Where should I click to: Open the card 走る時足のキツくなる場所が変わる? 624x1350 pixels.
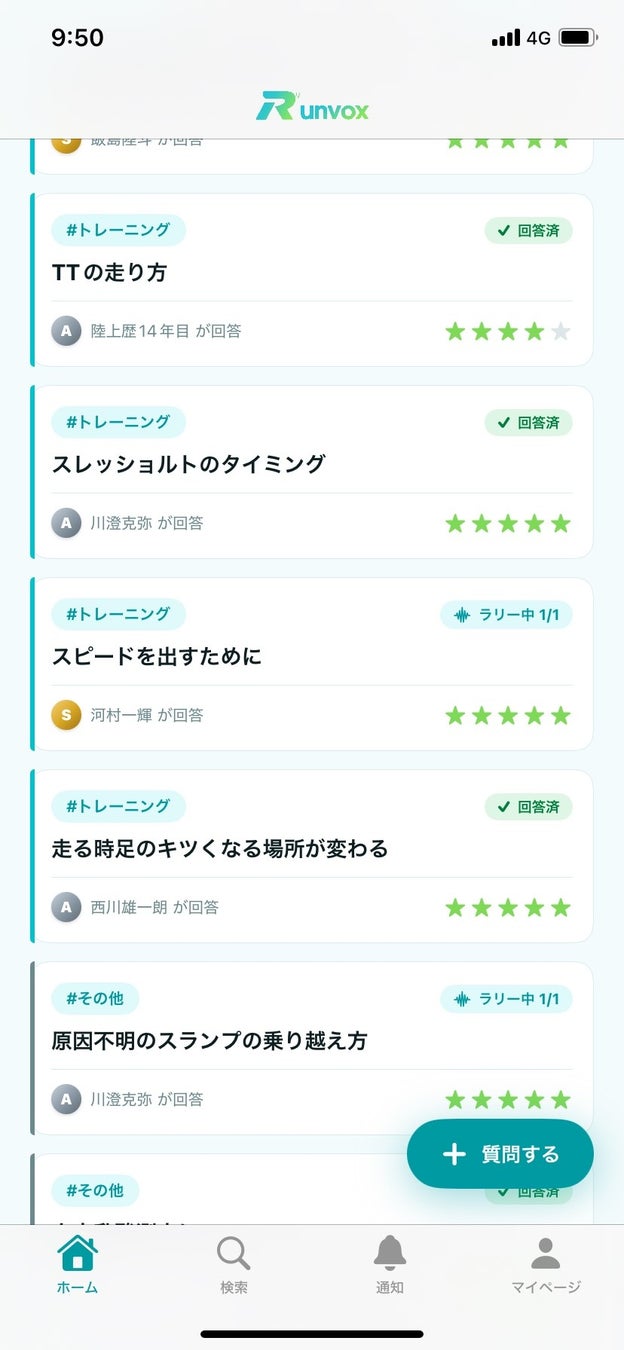312,856
